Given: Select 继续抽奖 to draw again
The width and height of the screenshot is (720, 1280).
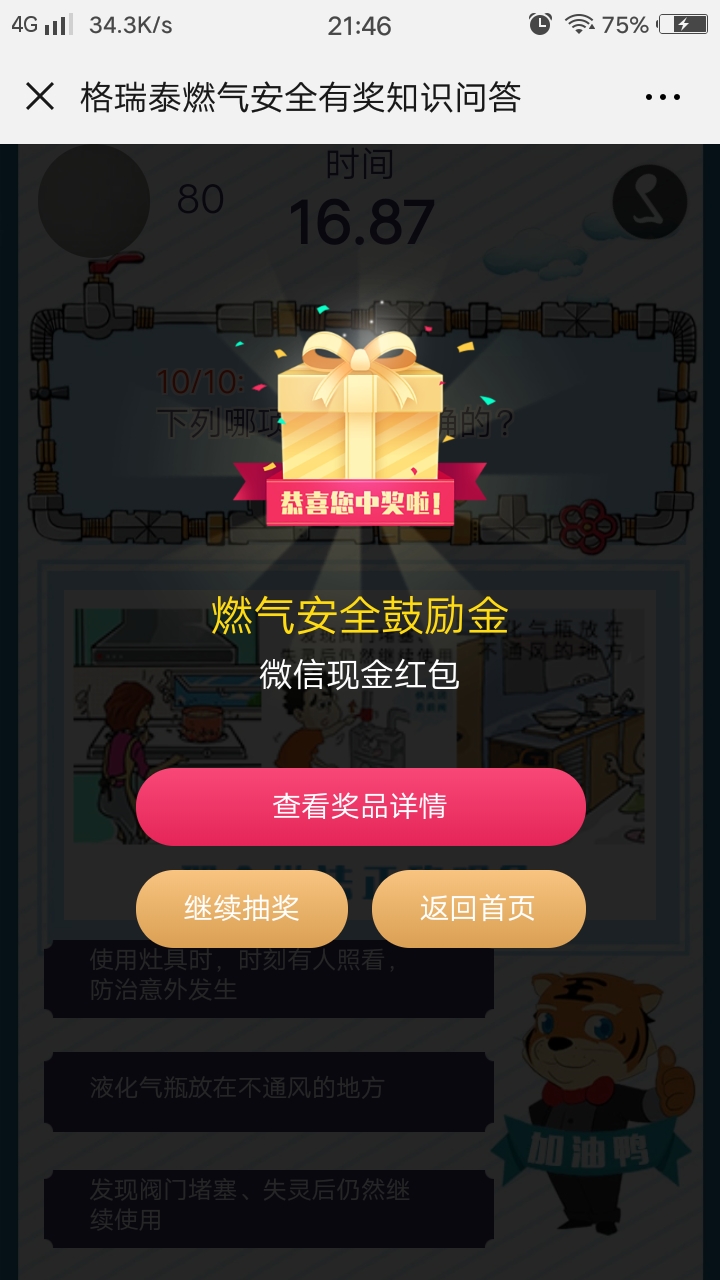Looking at the screenshot, I should click(242, 908).
